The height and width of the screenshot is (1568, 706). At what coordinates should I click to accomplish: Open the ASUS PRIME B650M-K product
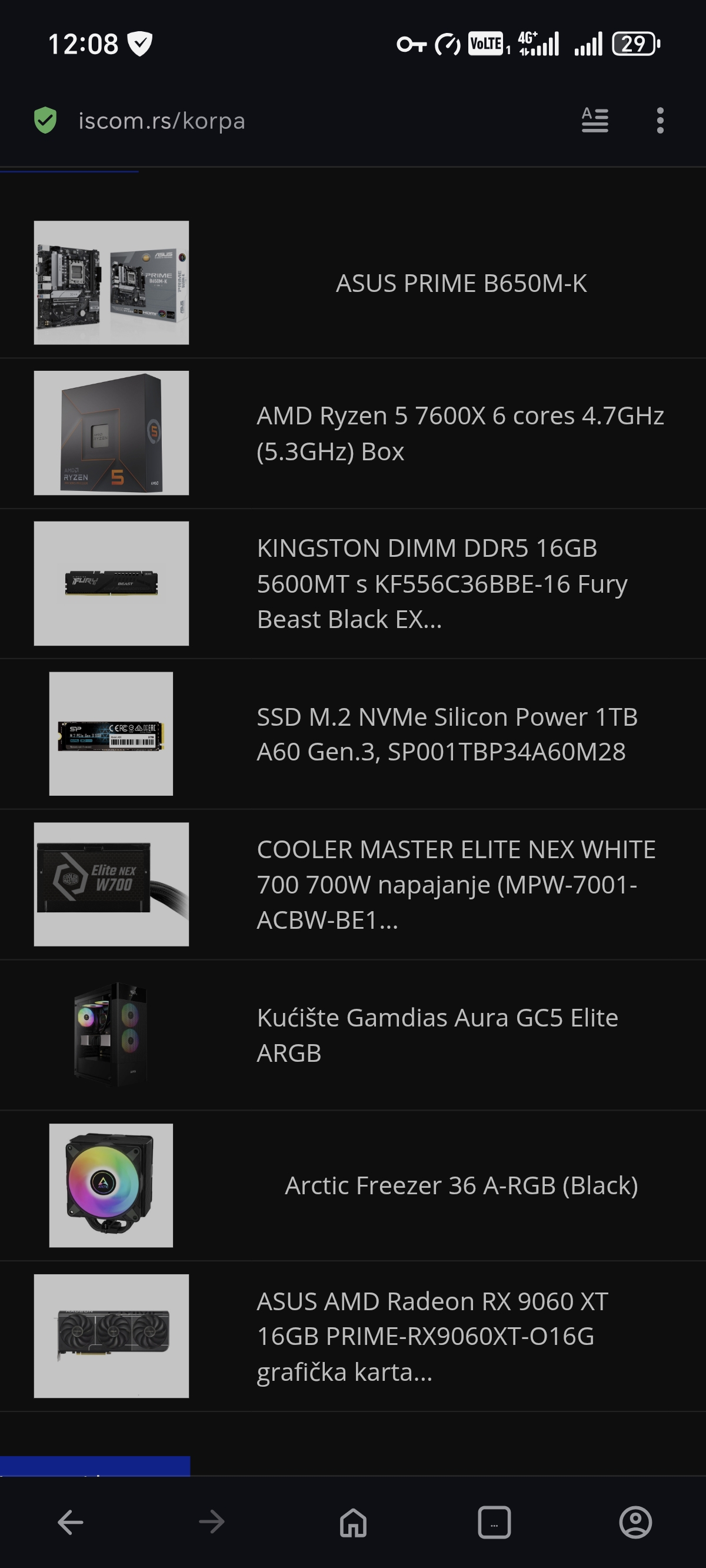click(x=461, y=284)
